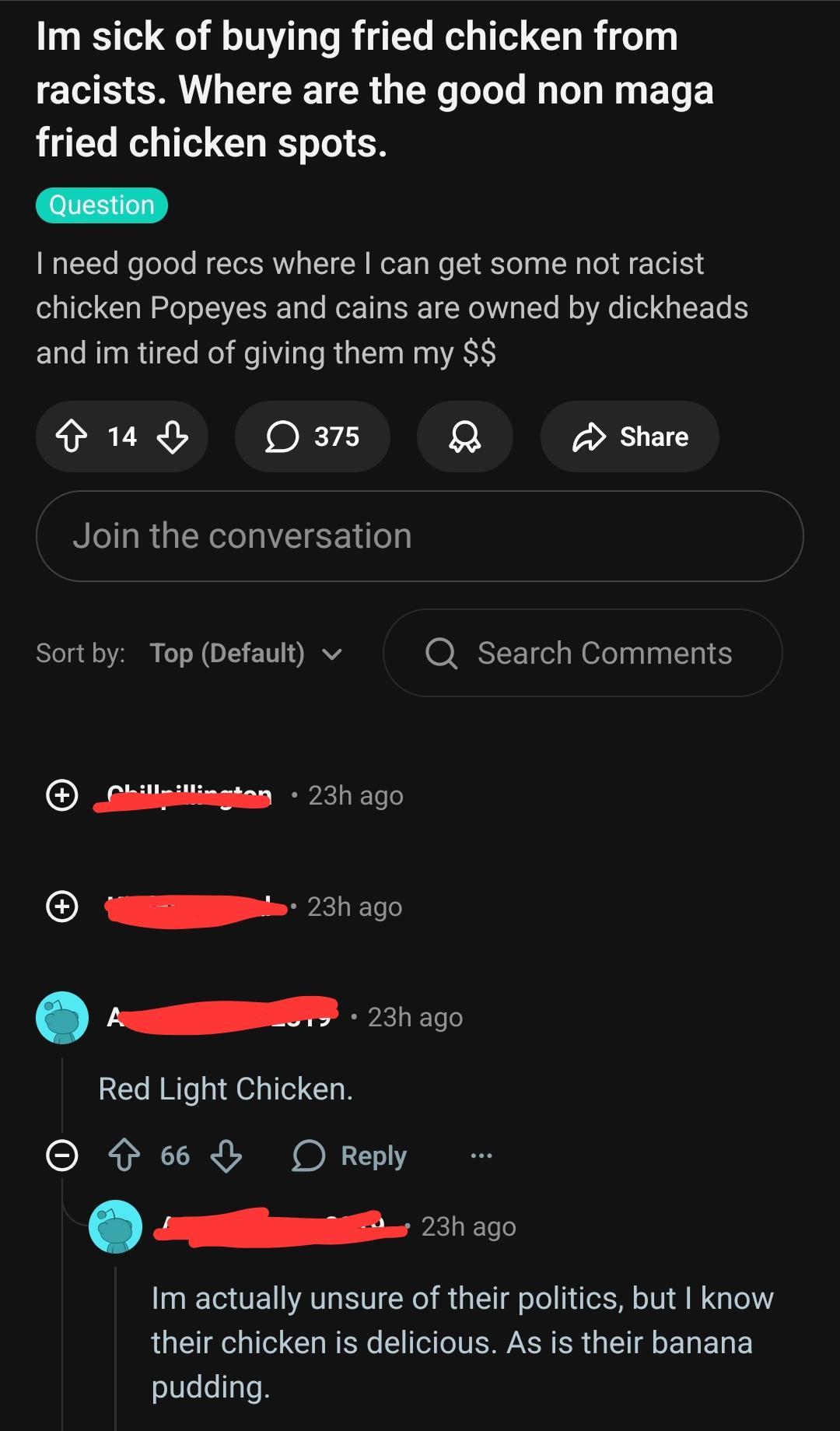Screen dimensions: 840x1431
Task: Expand the first collapsed comment
Action: point(62,795)
